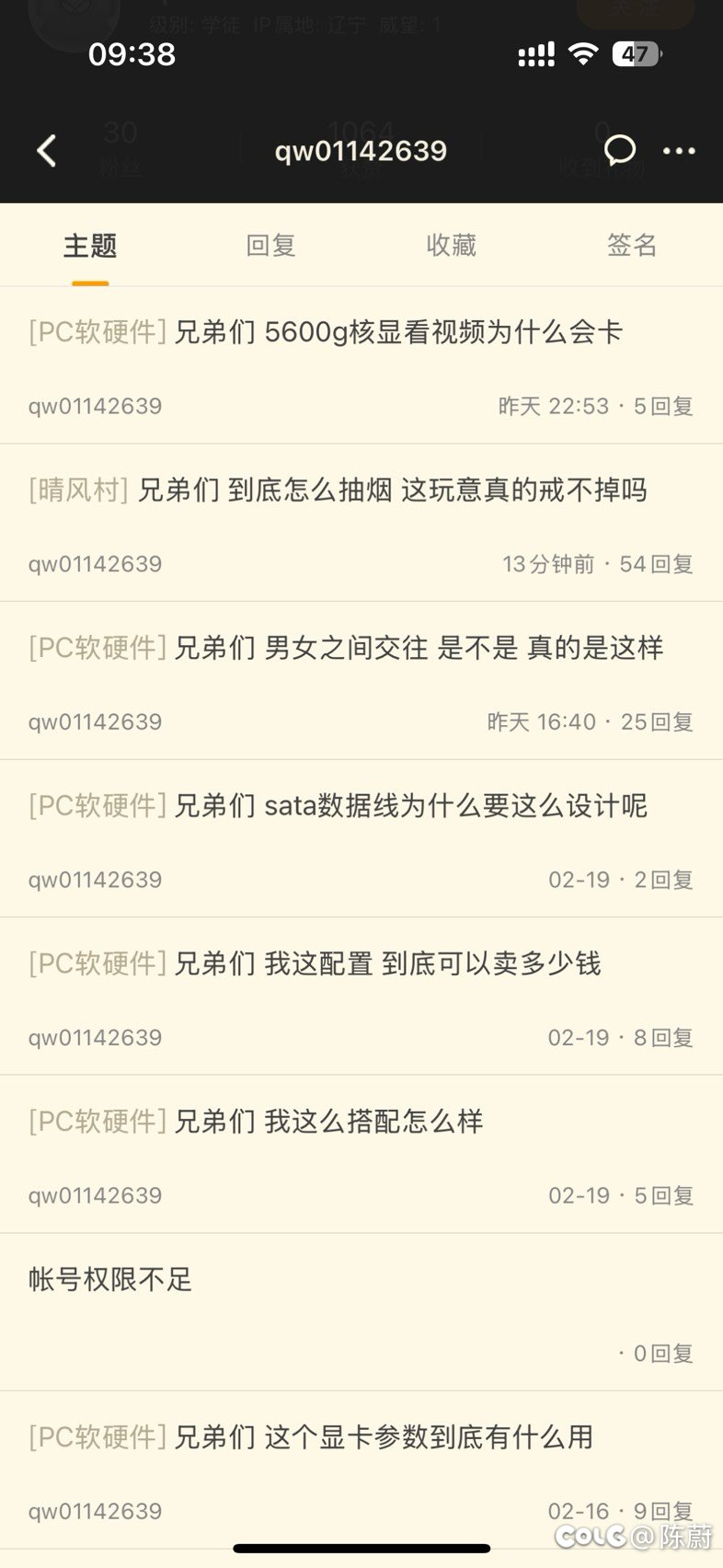Open private message chat bubble icon
Viewport: 723px width, 1568px height.
click(620, 151)
